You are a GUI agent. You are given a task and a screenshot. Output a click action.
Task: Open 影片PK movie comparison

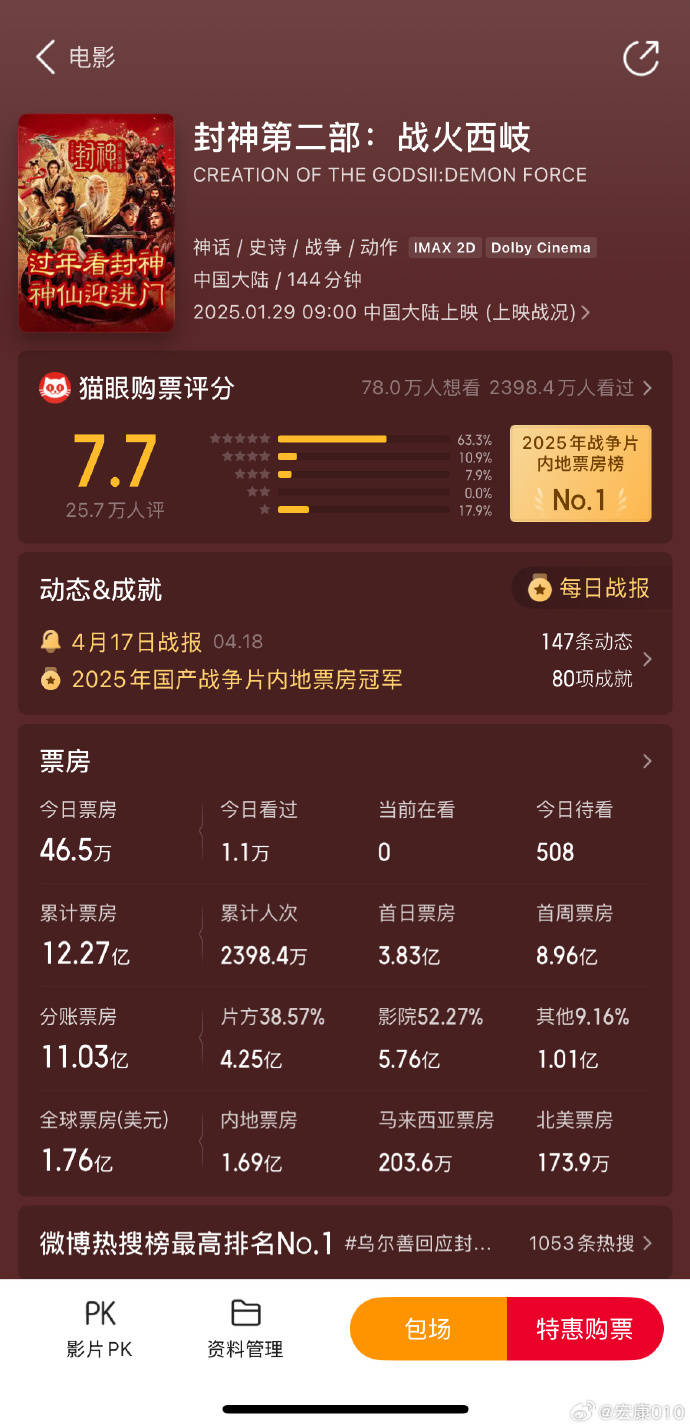click(100, 1329)
